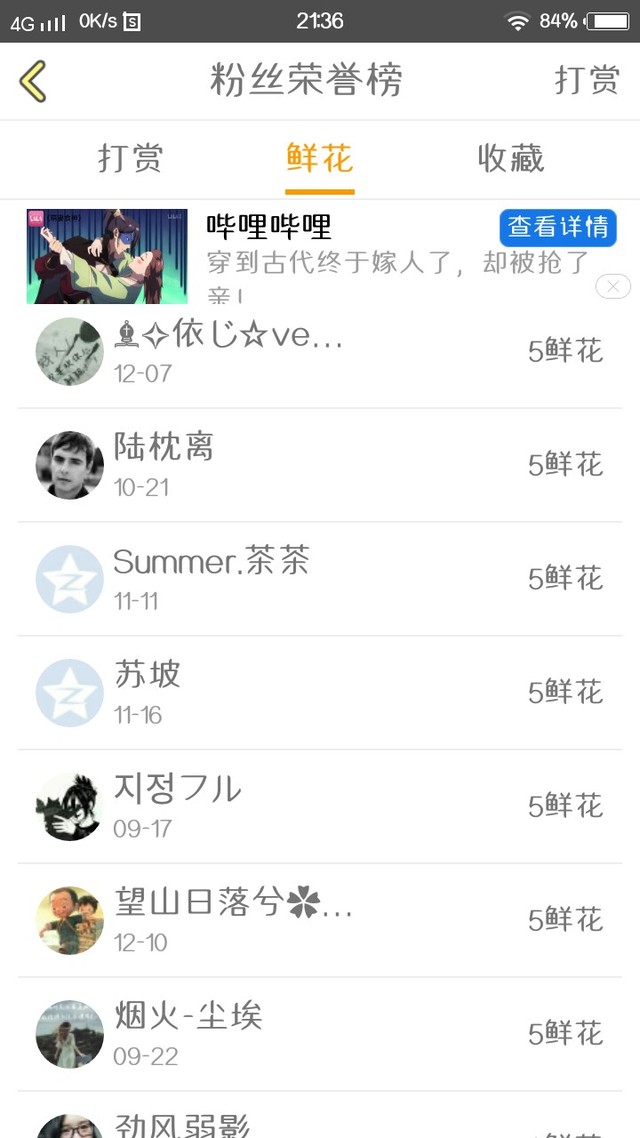Open the 哔哩哔哩 ad image

tap(107, 256)
